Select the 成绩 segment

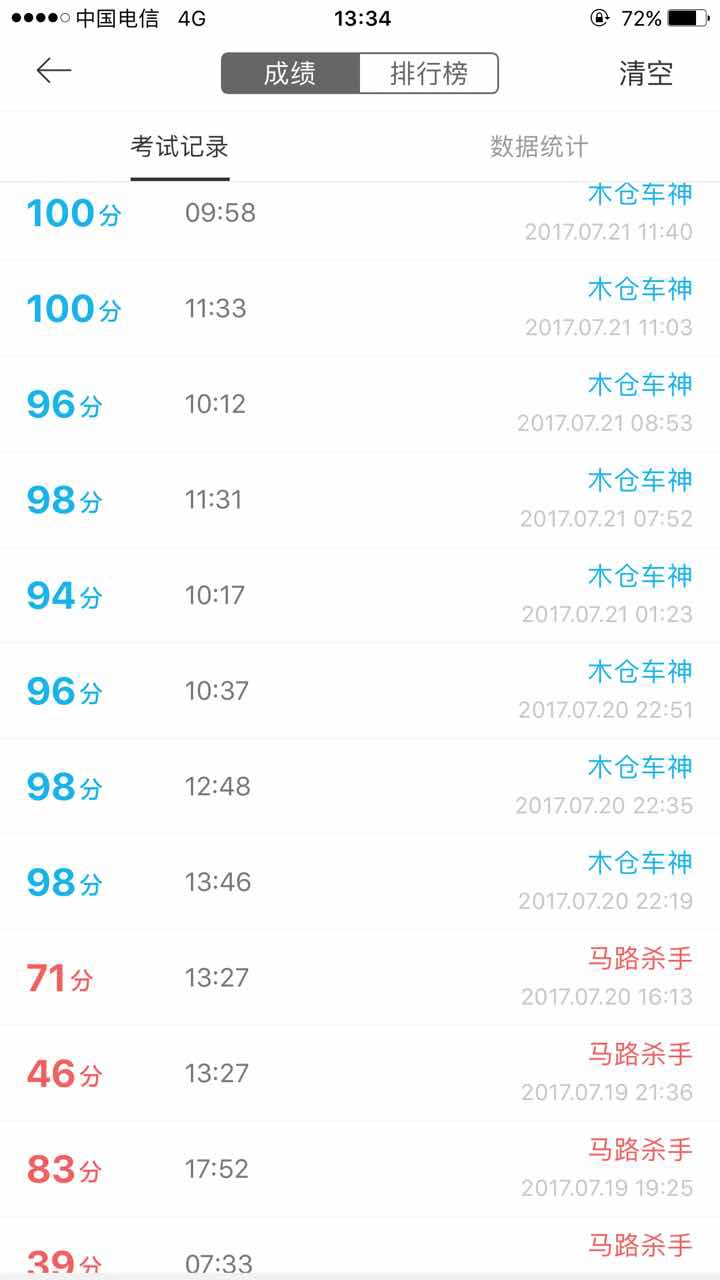click(290, 74)
